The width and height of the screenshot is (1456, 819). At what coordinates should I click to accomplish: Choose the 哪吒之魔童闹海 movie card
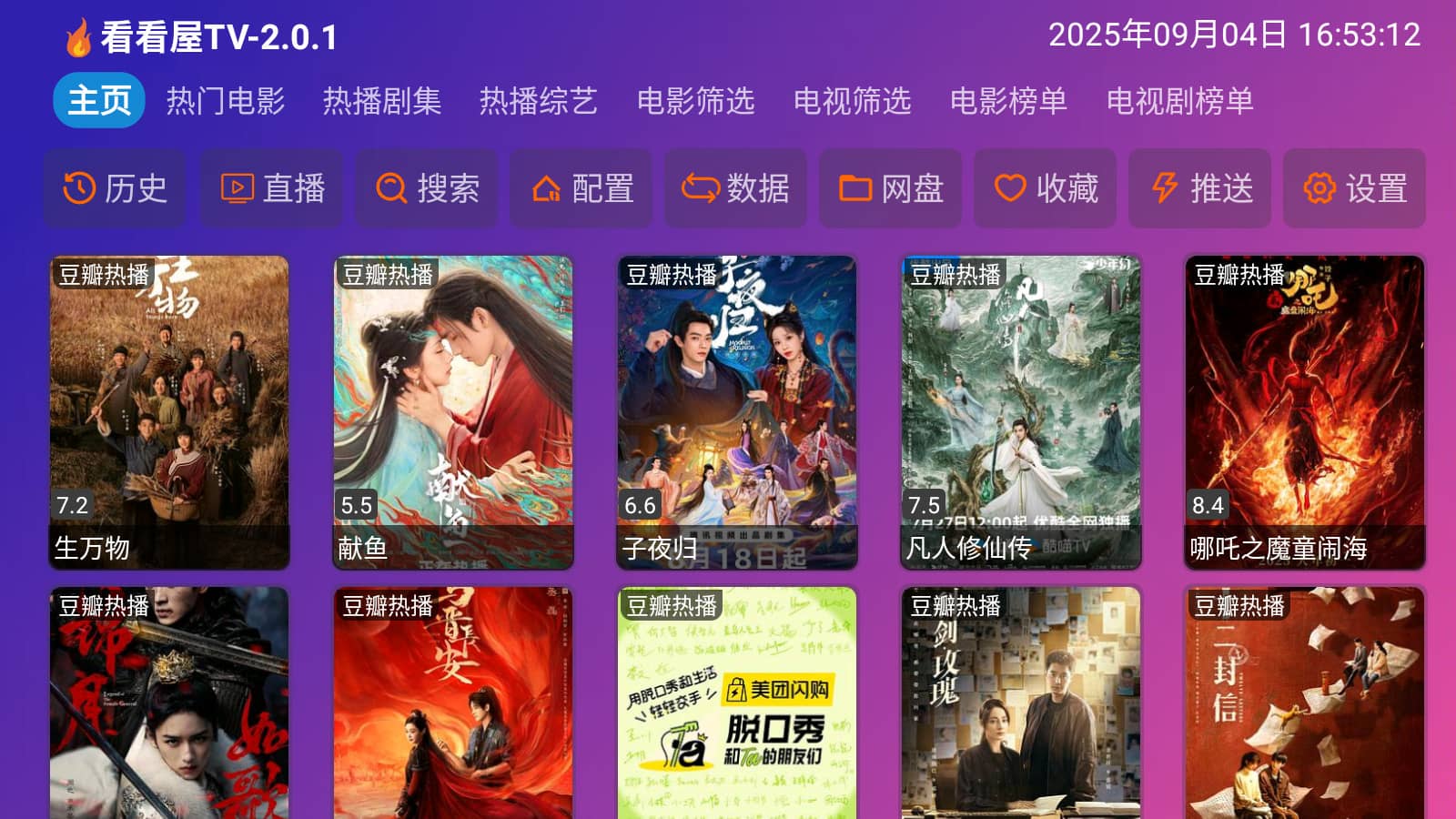1305,412
